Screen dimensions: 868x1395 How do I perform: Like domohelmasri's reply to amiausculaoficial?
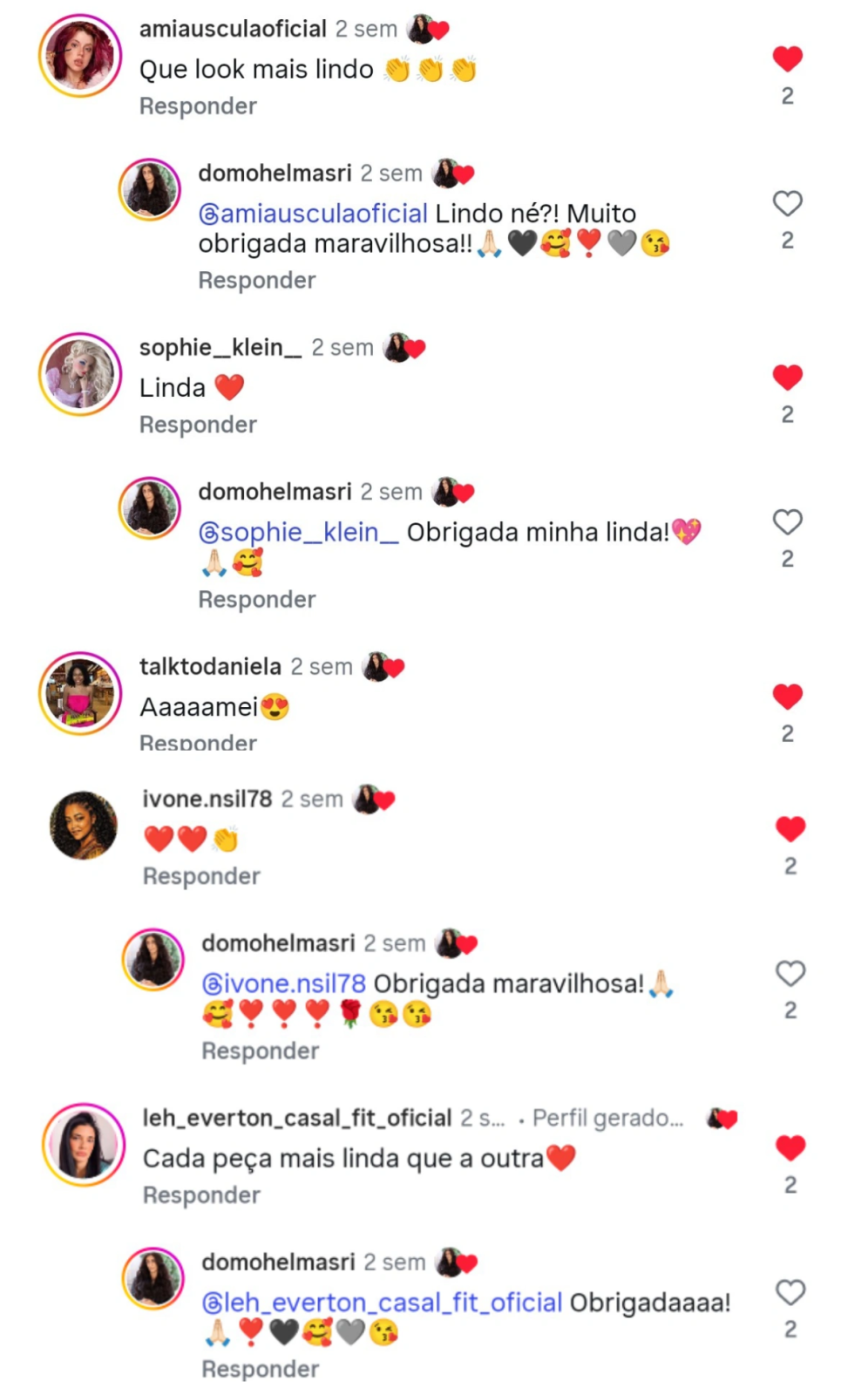coord(787,203)
